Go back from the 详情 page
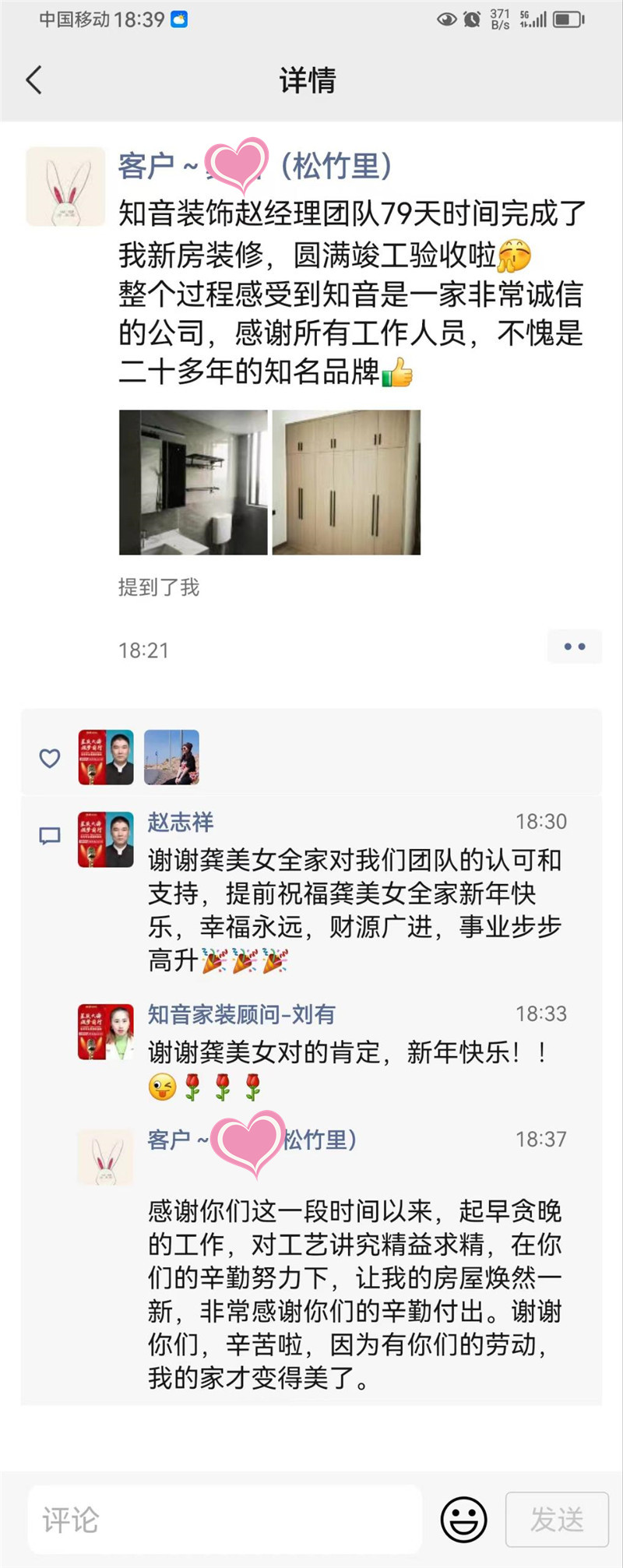The width and height of the screenshot is (623, 1568). point(34,80)
